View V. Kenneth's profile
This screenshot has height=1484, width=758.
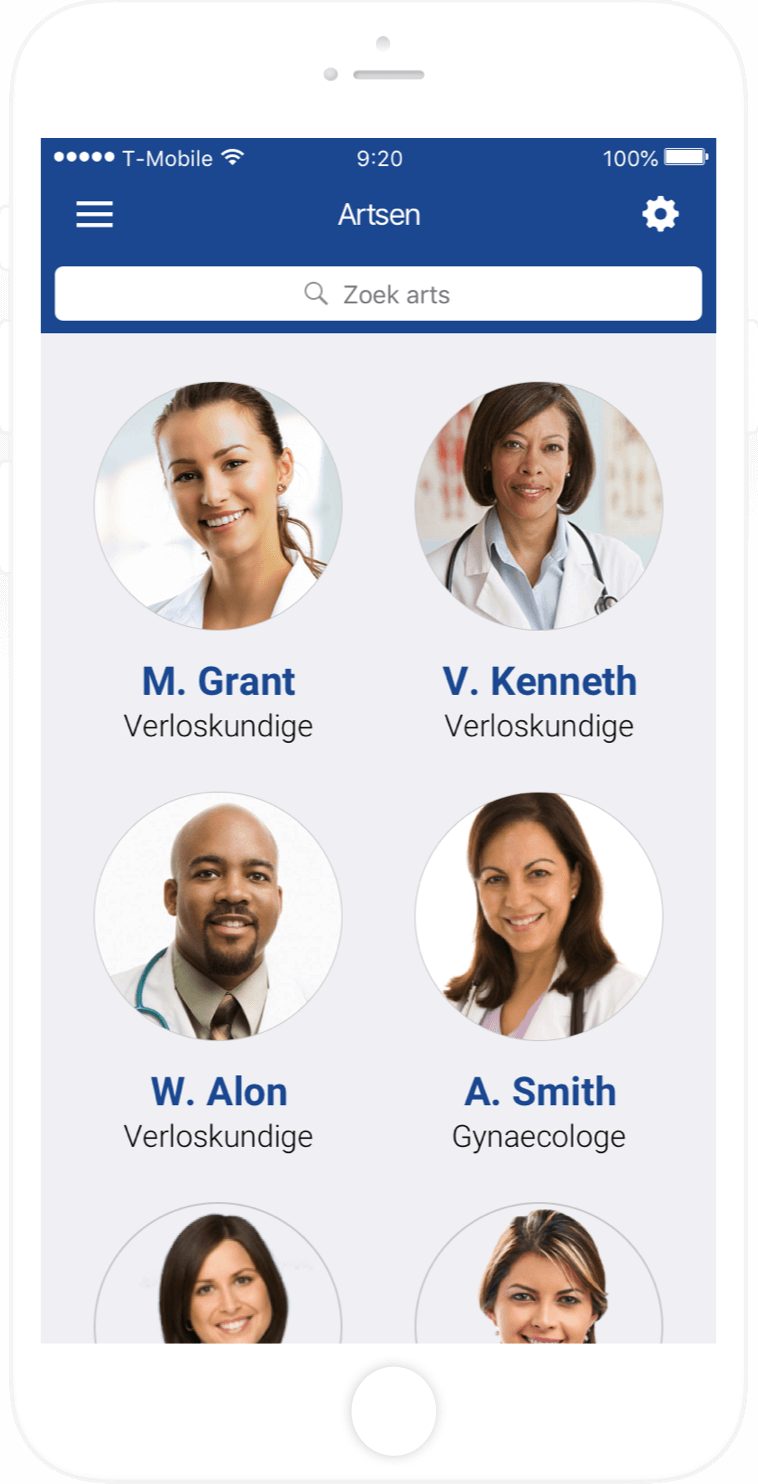[539, 506]
